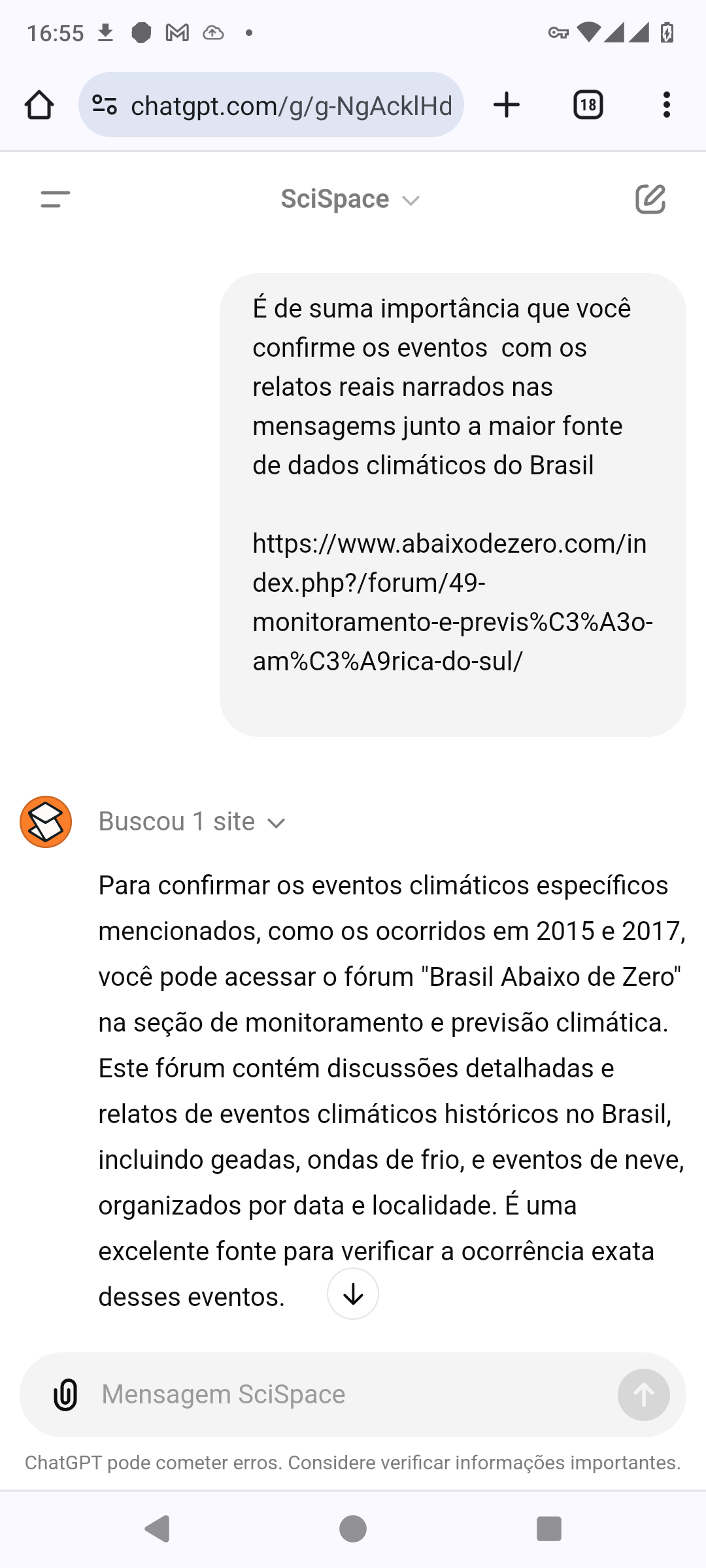Open recent apps from the navigation bar

[x=549, y=1529]
